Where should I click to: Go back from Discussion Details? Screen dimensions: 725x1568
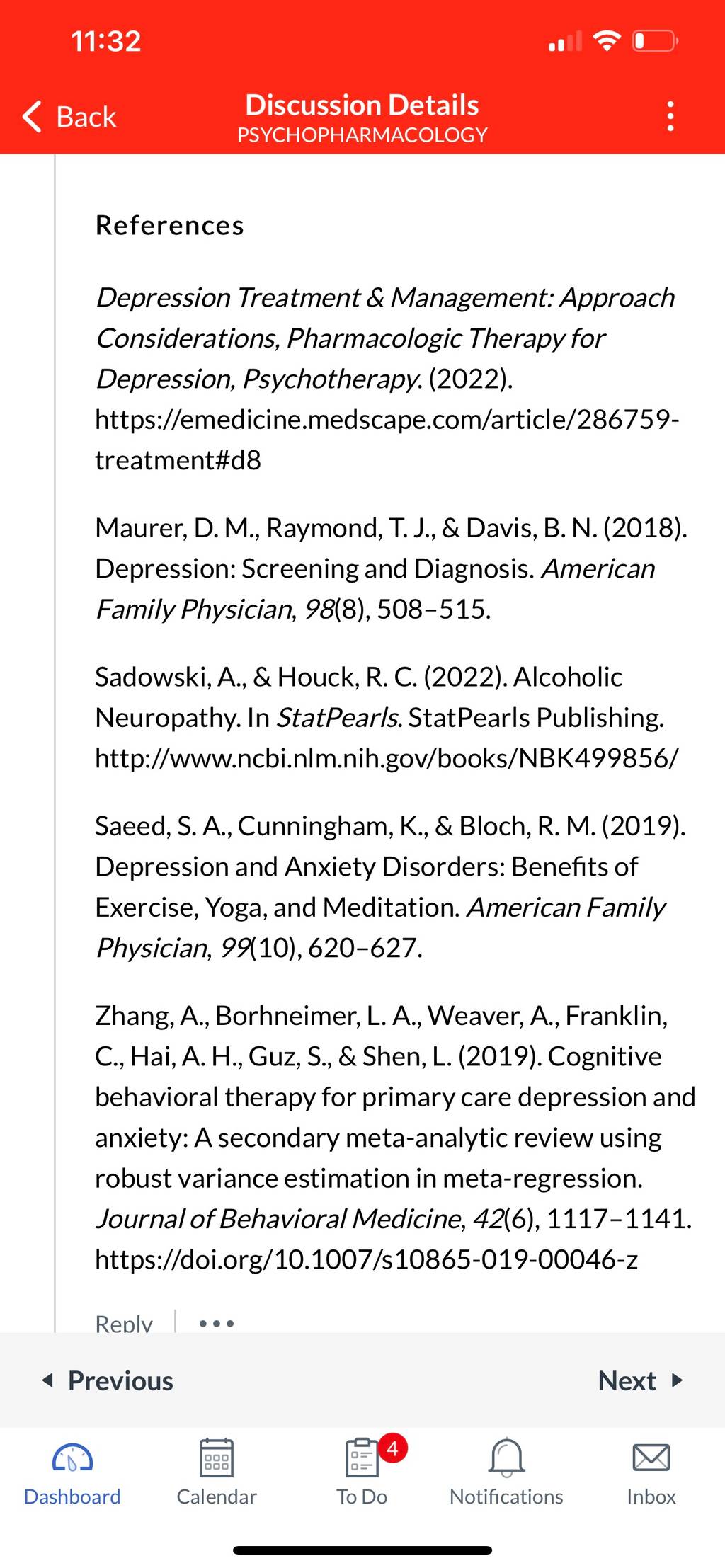[x=69, y=117]
